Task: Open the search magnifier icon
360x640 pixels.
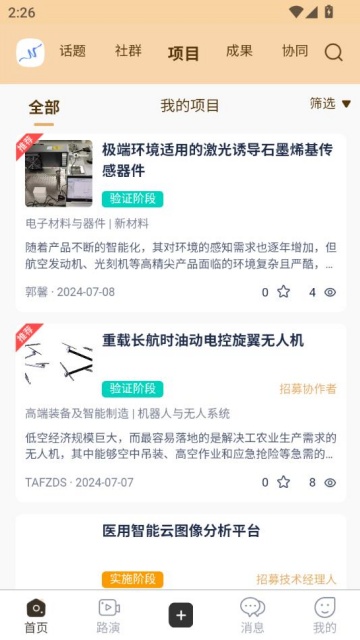Action: click(333, 52)
